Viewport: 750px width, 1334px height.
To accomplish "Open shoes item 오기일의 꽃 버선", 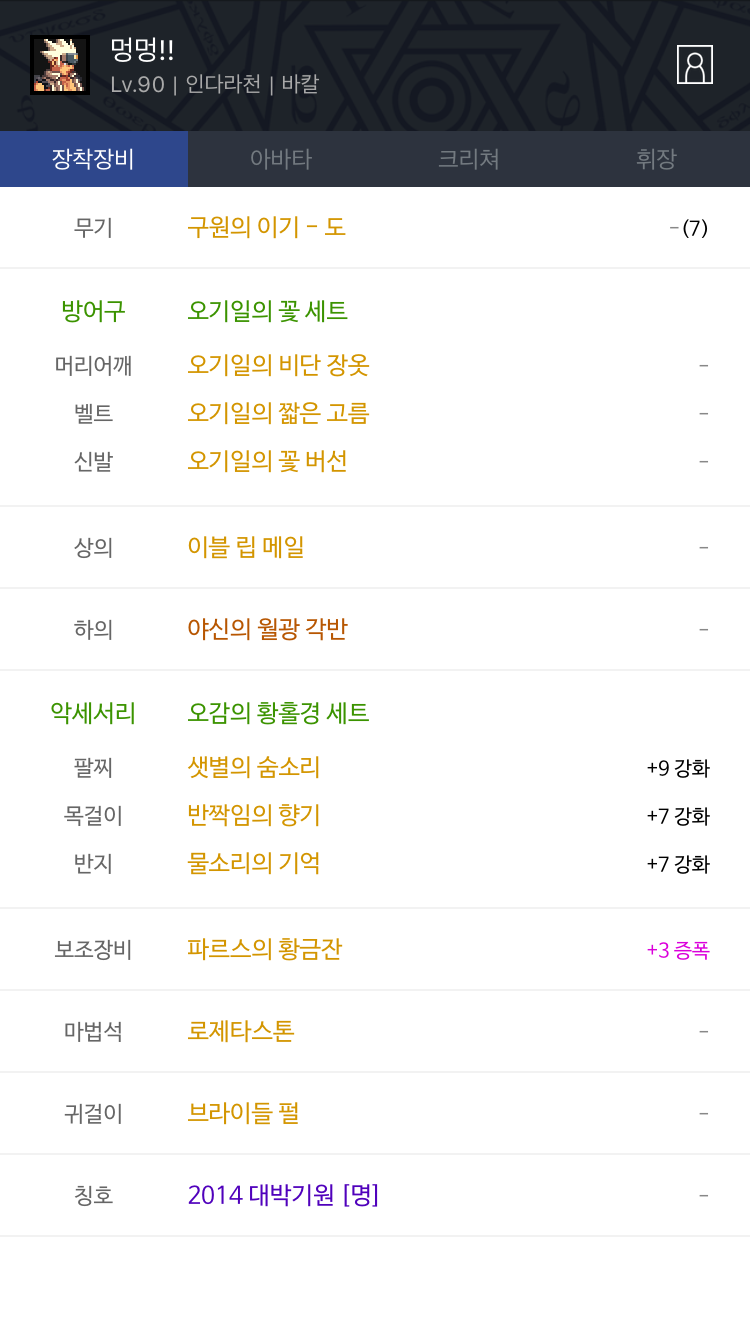I will pos(267,461).
